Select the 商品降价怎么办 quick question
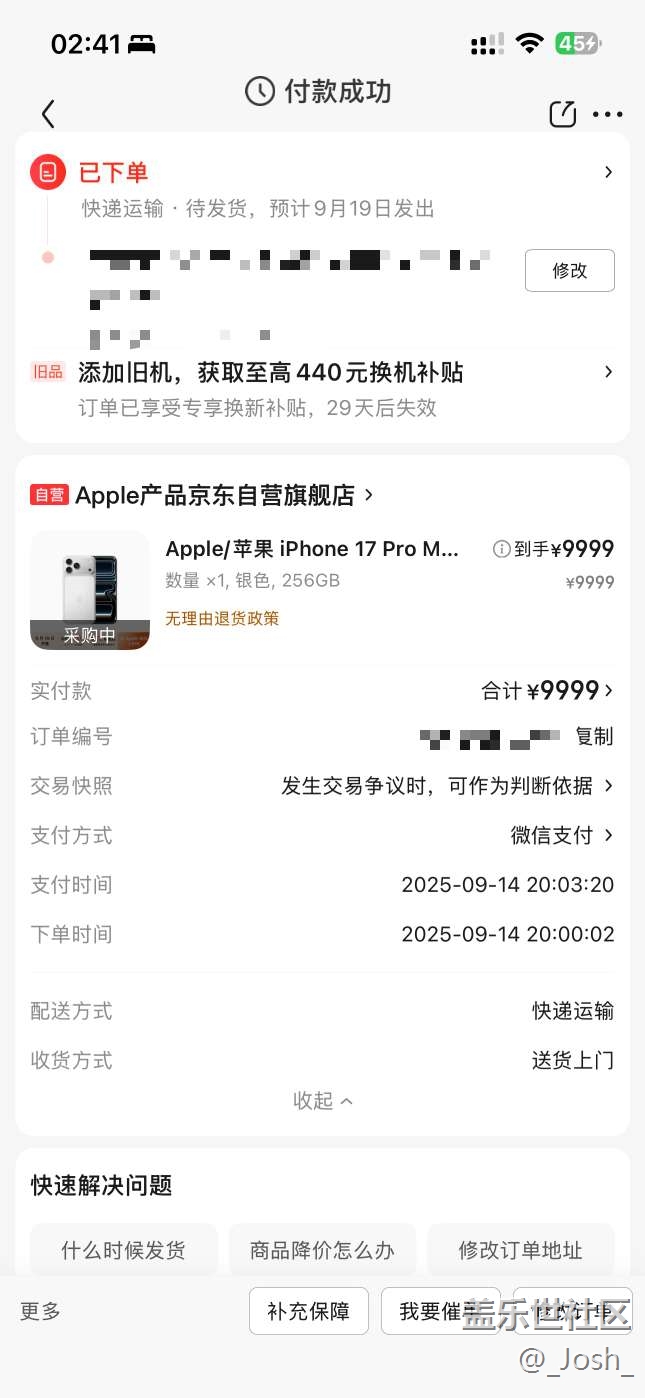The image size is (645, 1398). [x=322, y=1250]
